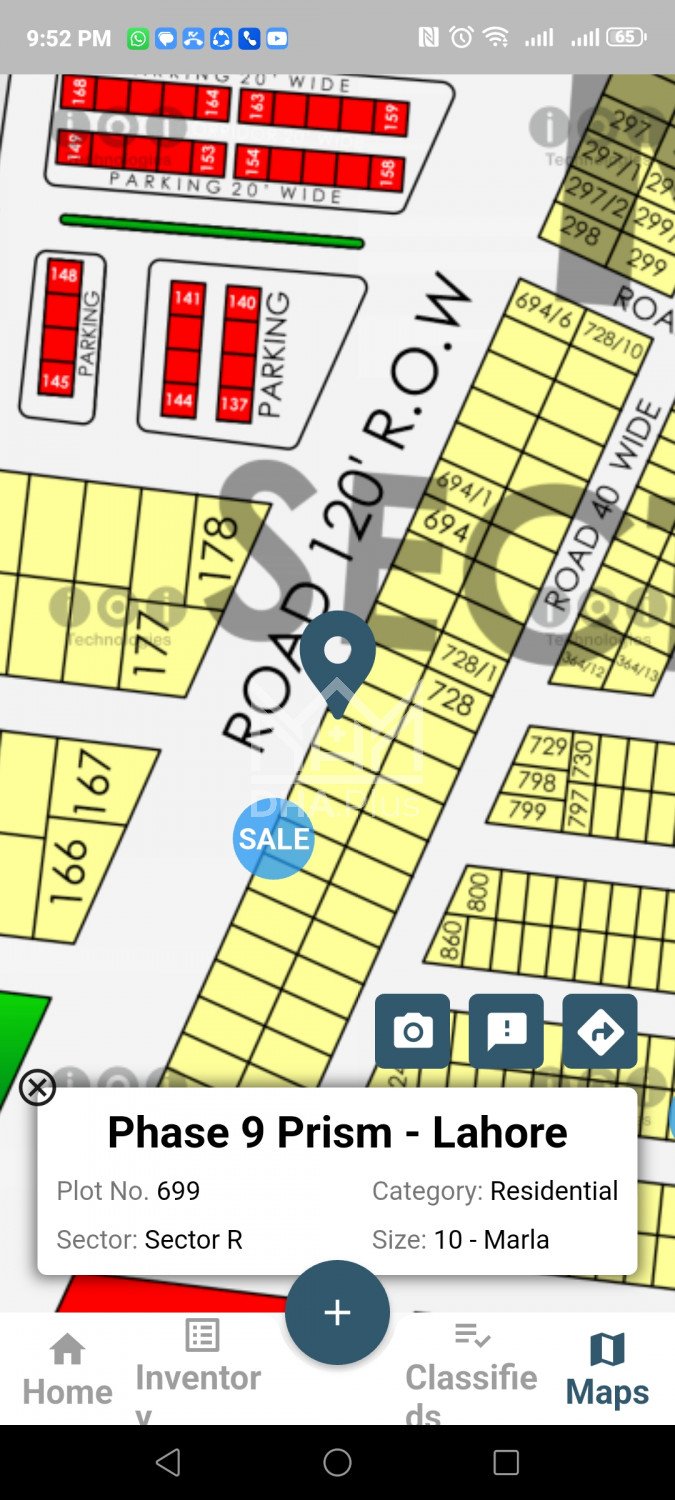The image size is (675, 1500).
Task: Tap the plus floating action button
Action: (337, 1313)
